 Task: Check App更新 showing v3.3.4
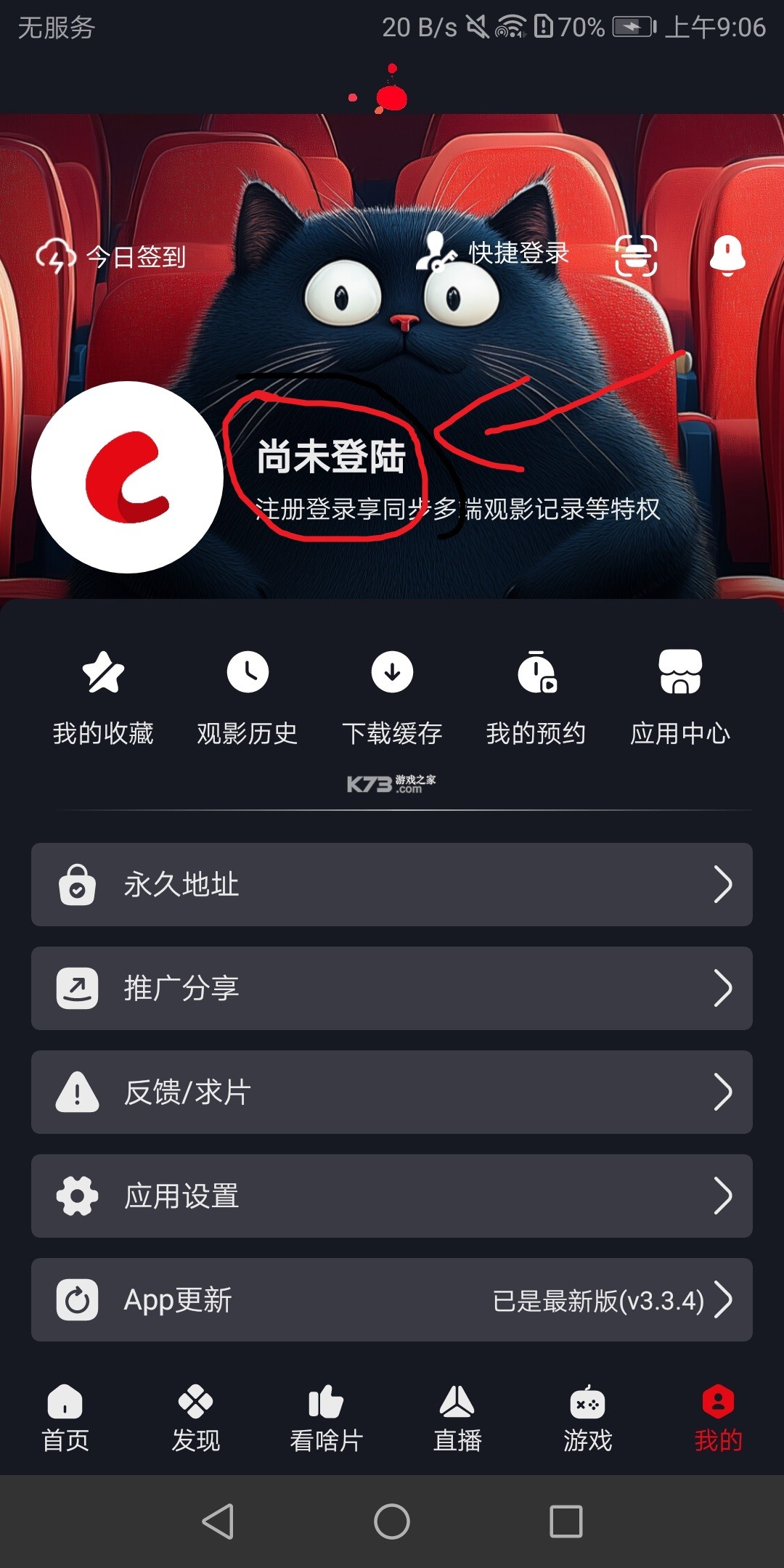pos(392,1299)
